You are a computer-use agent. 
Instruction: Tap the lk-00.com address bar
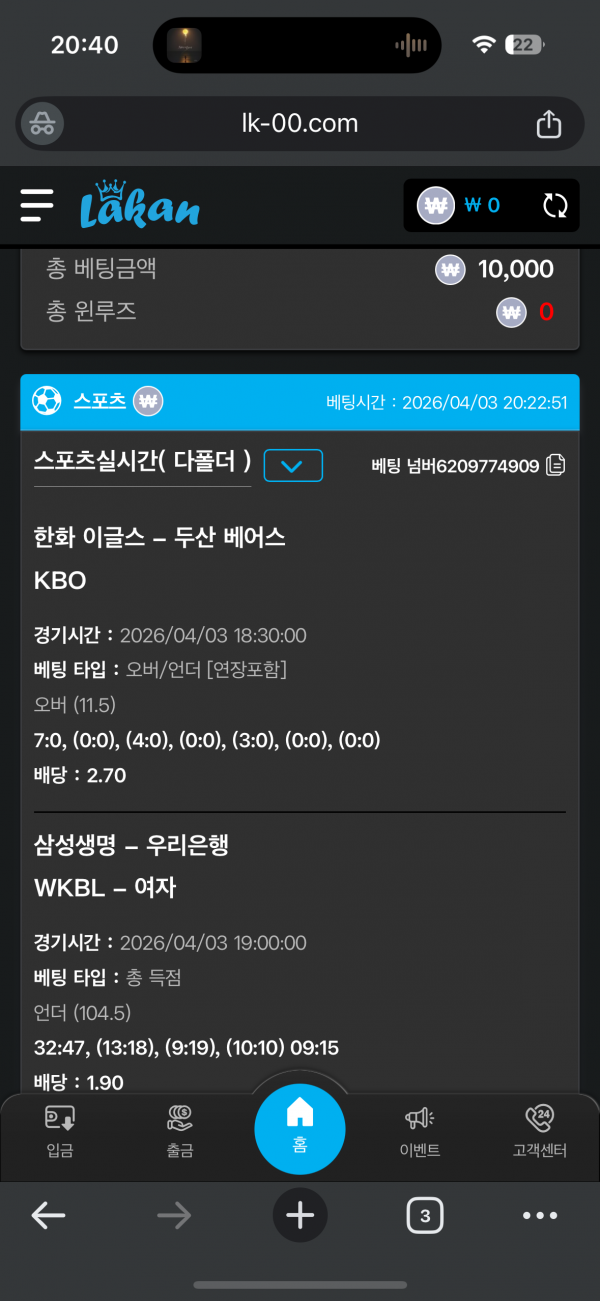point(300,124)
